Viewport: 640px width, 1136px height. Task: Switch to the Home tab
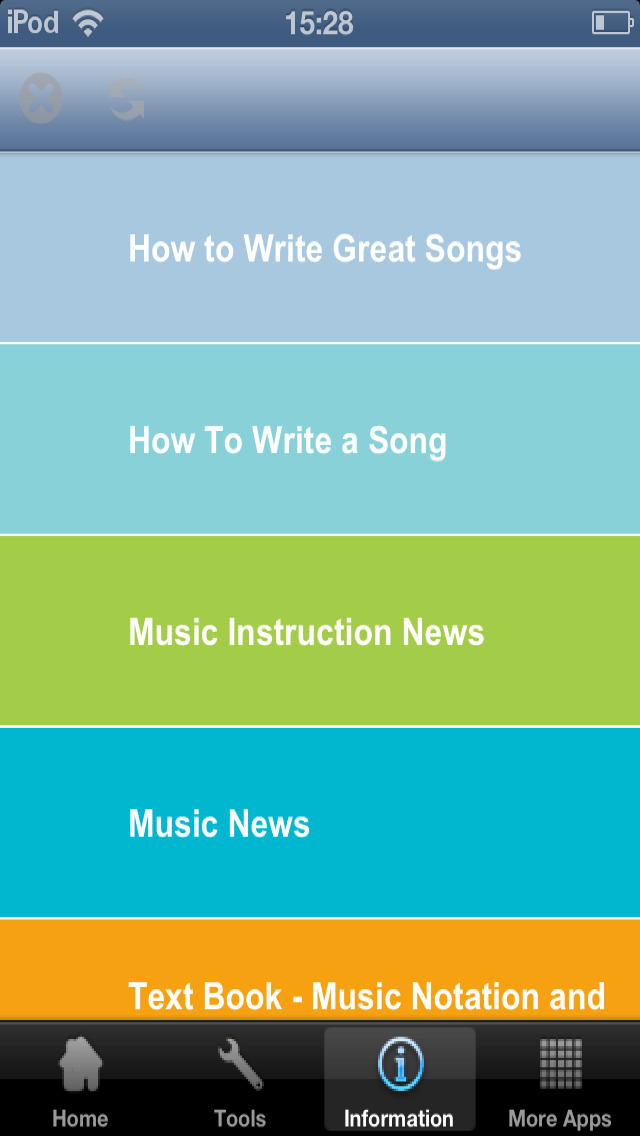point(80,1080)
